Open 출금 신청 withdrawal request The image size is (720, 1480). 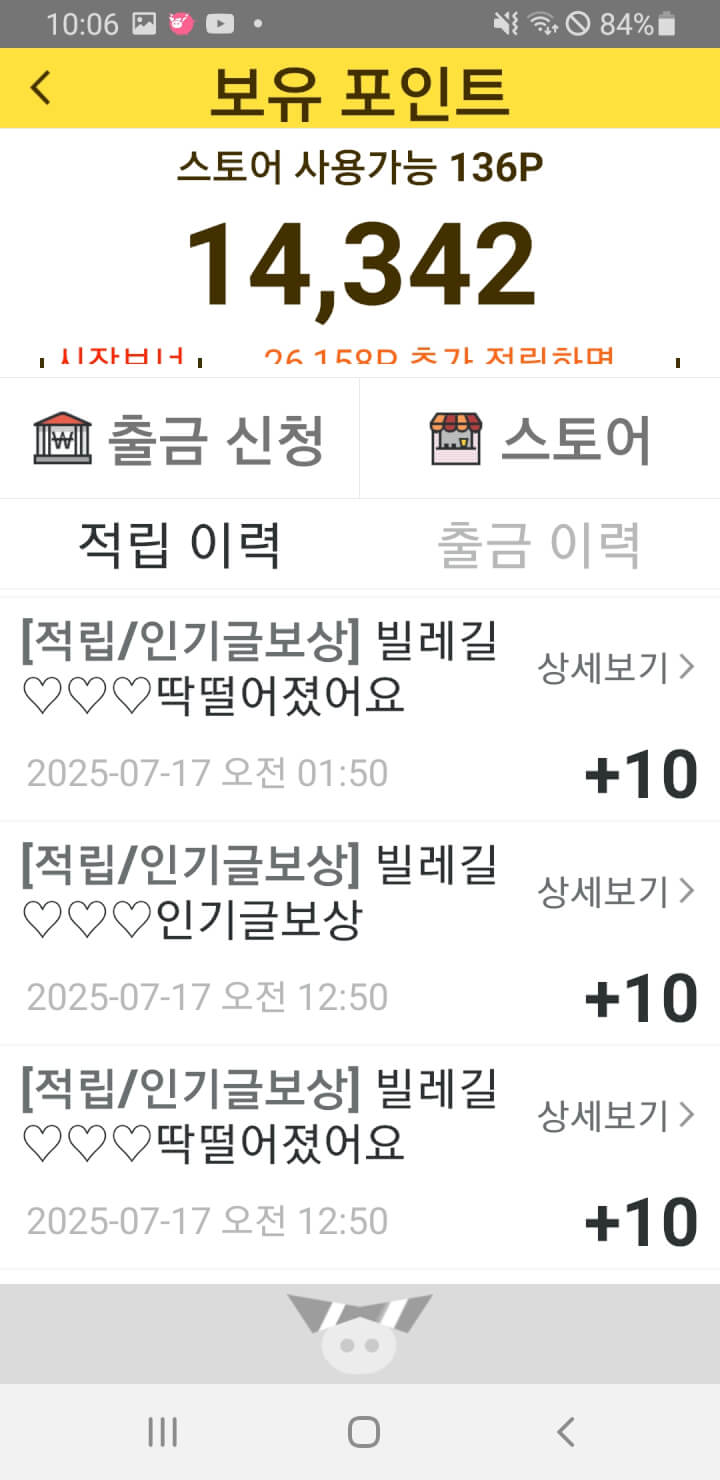point(179,438)
